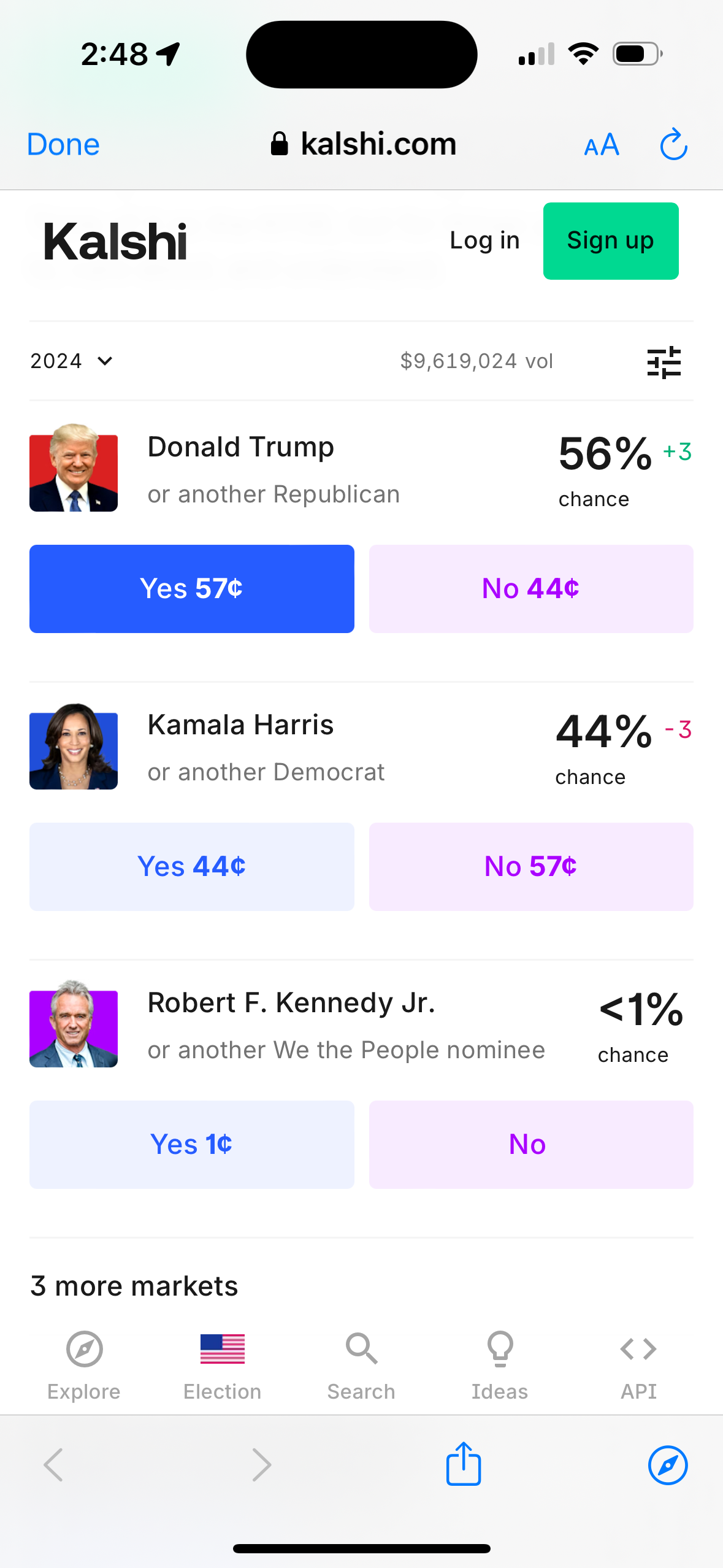
Task: Tap the green Sign up button
Action: [x=611, y=241]
